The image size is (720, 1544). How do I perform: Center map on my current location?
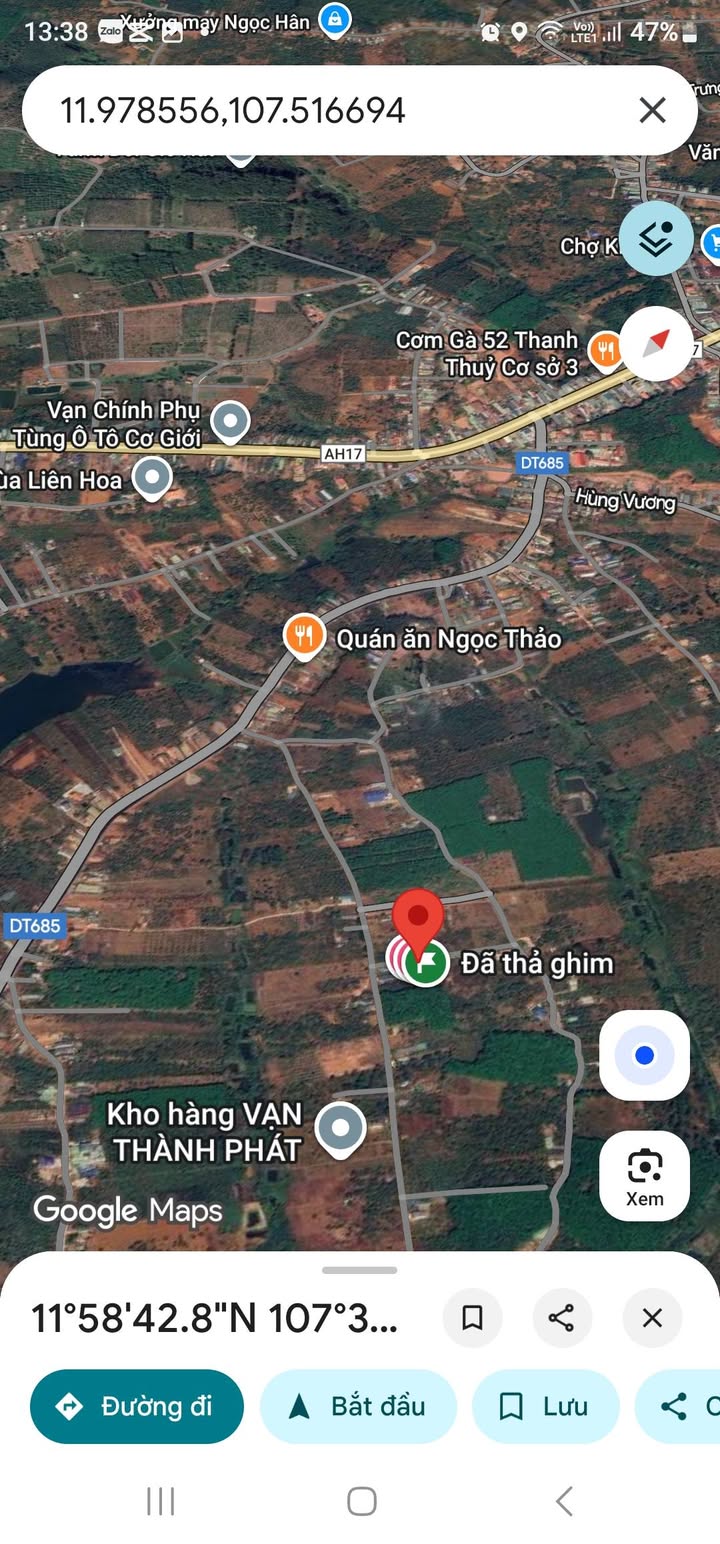coord(644,1055)
